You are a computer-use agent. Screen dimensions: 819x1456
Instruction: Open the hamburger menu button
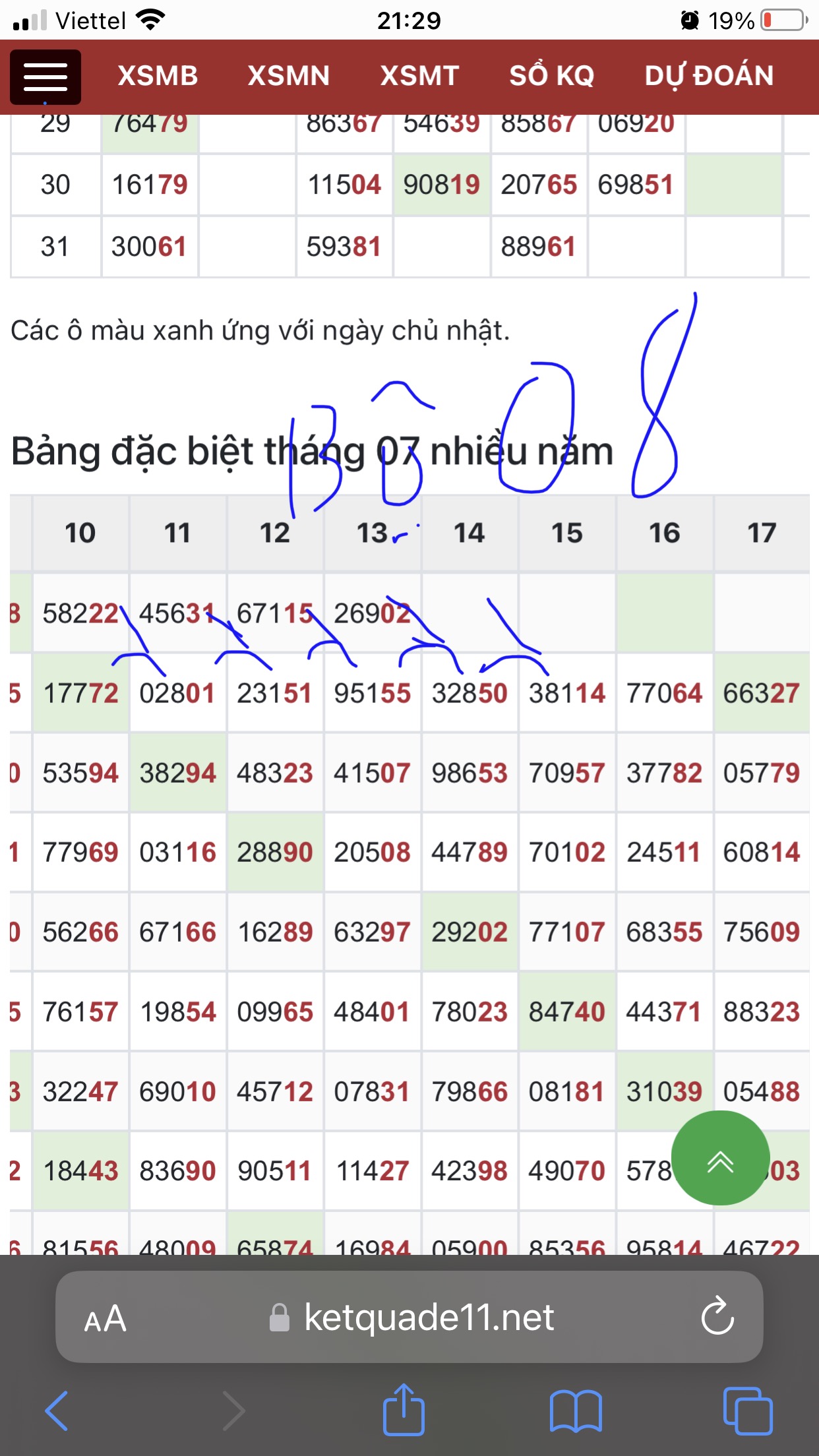[x=45, y=76]
